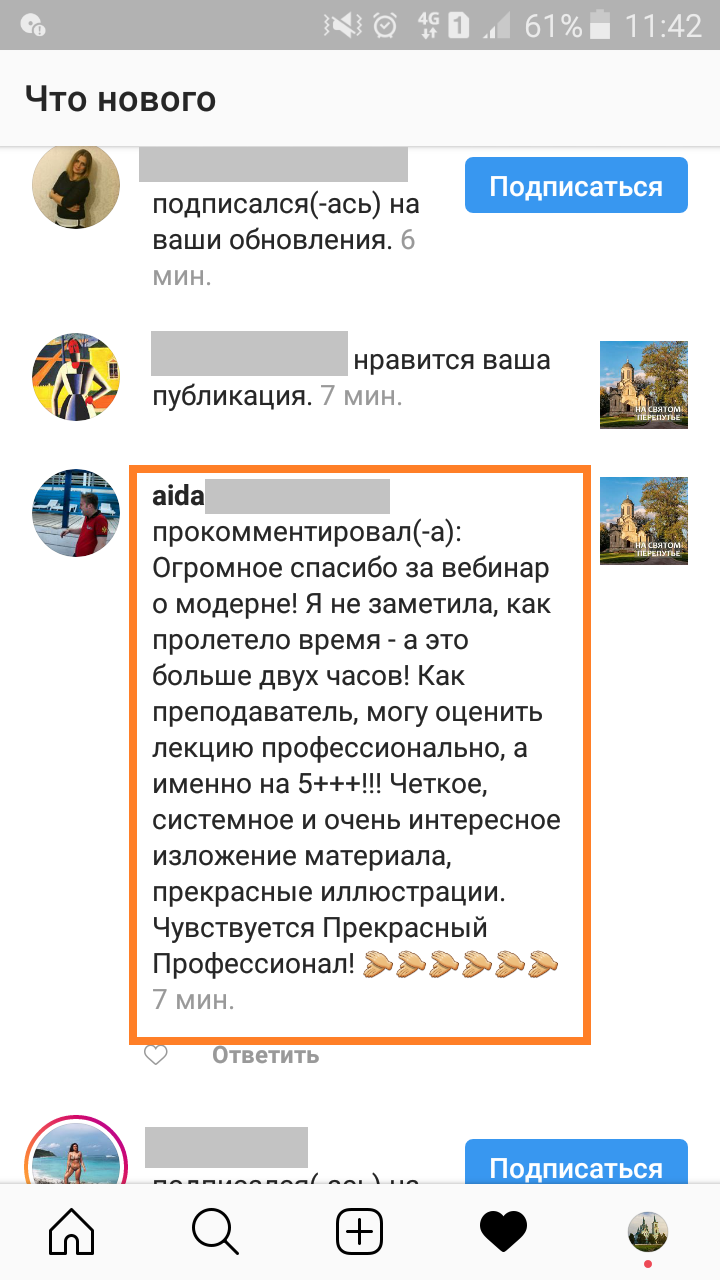Tap Ответить to reply to aida's comment
The width and height of the screenshot is (720, 1280).
(x=265, y=1055)
